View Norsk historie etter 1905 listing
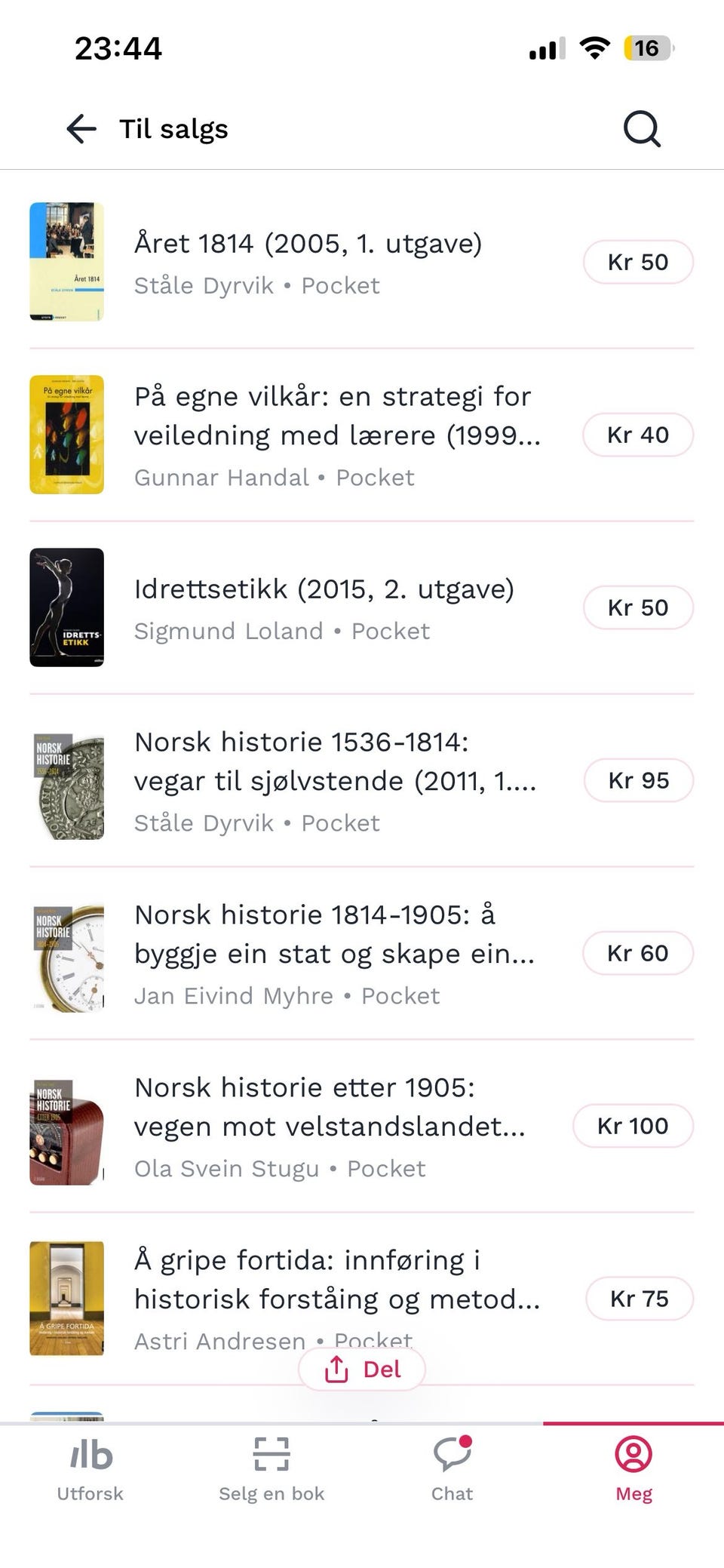The height and width of the screenshot is (1568, 724). [x=330, y=1126]
